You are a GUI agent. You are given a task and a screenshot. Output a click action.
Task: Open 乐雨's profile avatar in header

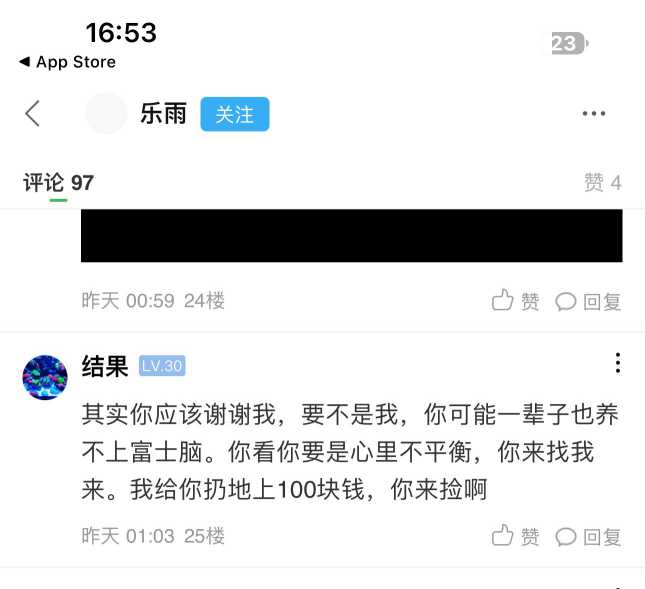pyautogui.click(x=106, y=113)
